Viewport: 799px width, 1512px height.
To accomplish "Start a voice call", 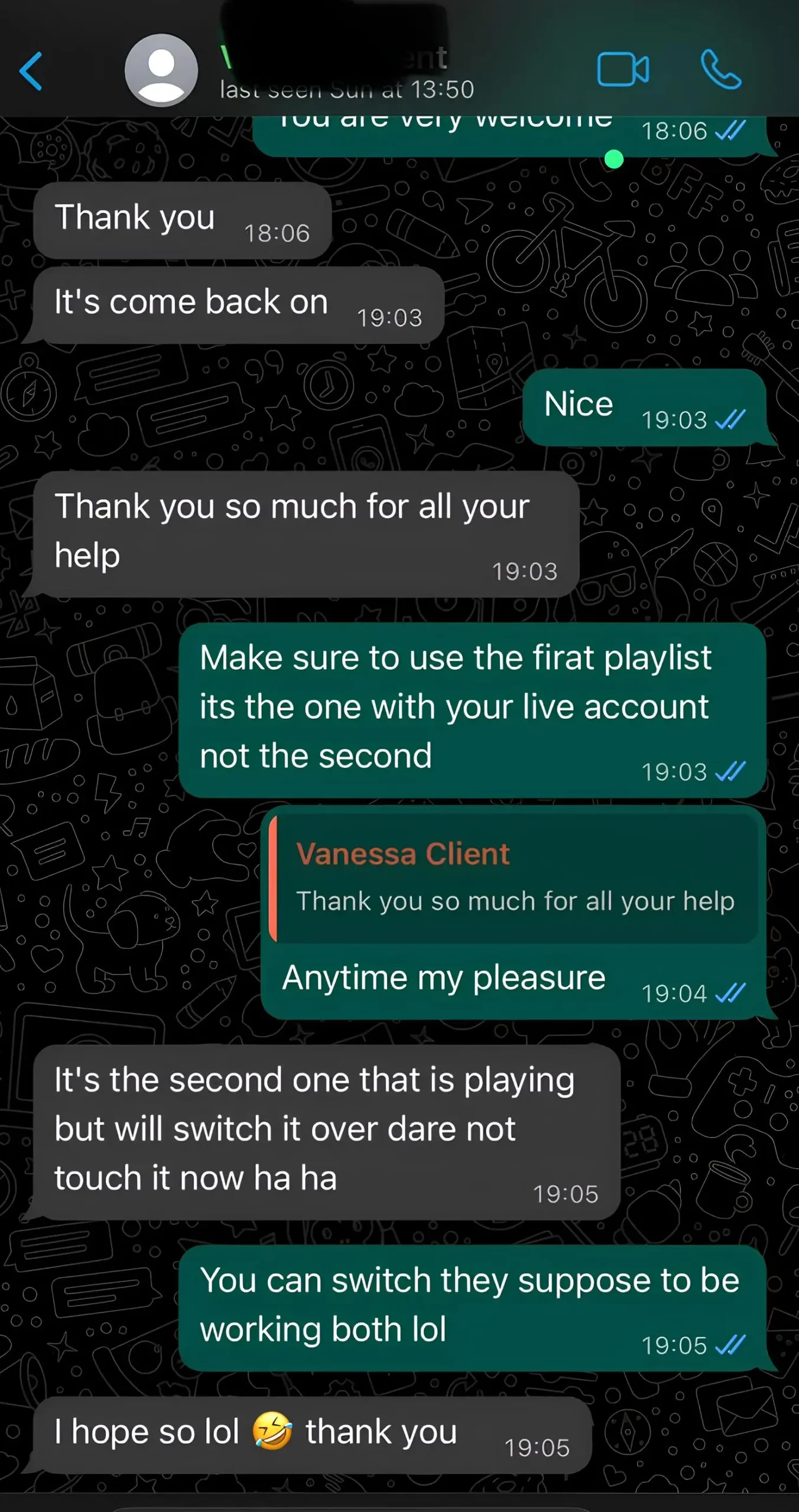I will click(x=720, y=70).
